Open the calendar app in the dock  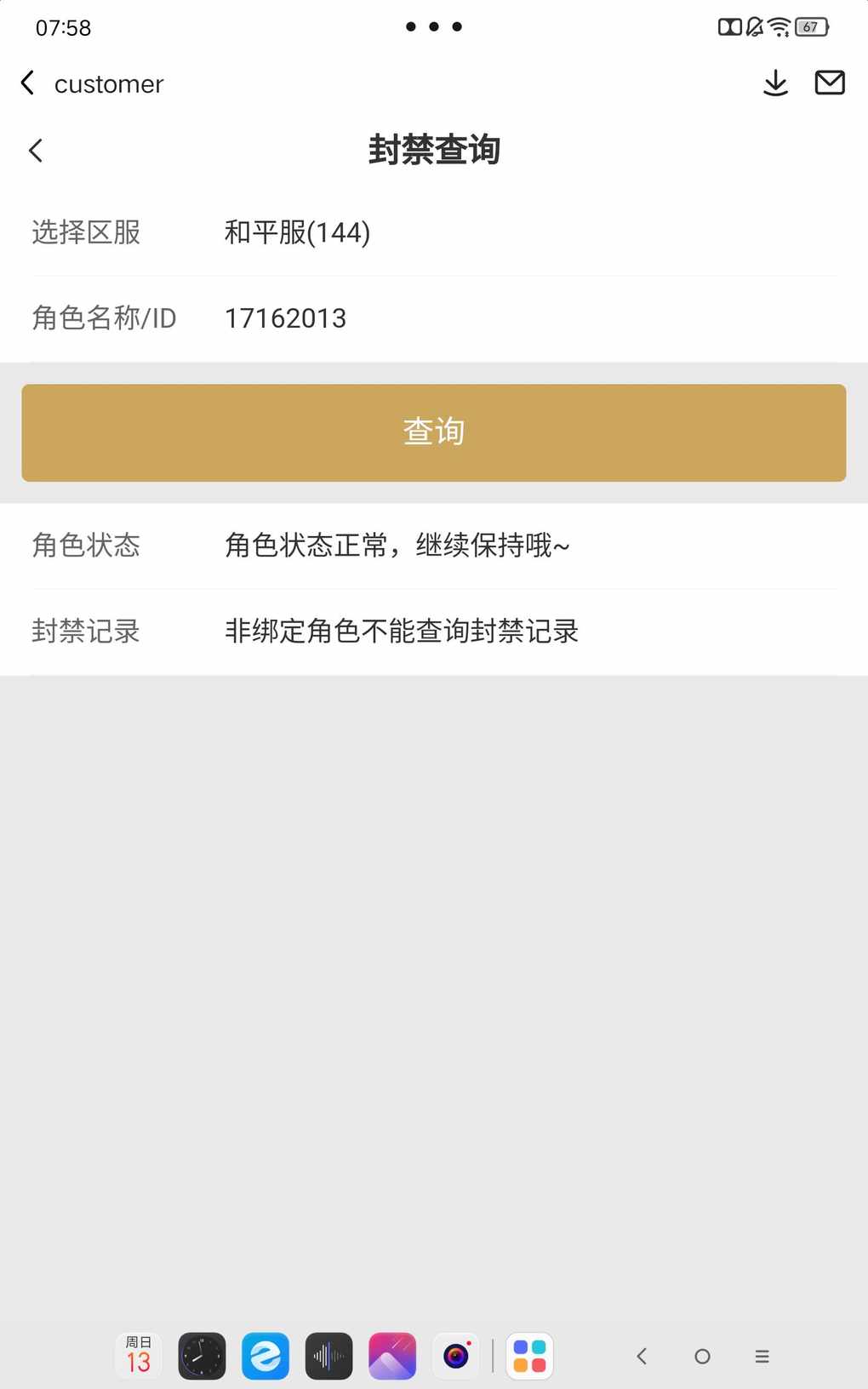pyautogui.click(x=139, y=1356)
